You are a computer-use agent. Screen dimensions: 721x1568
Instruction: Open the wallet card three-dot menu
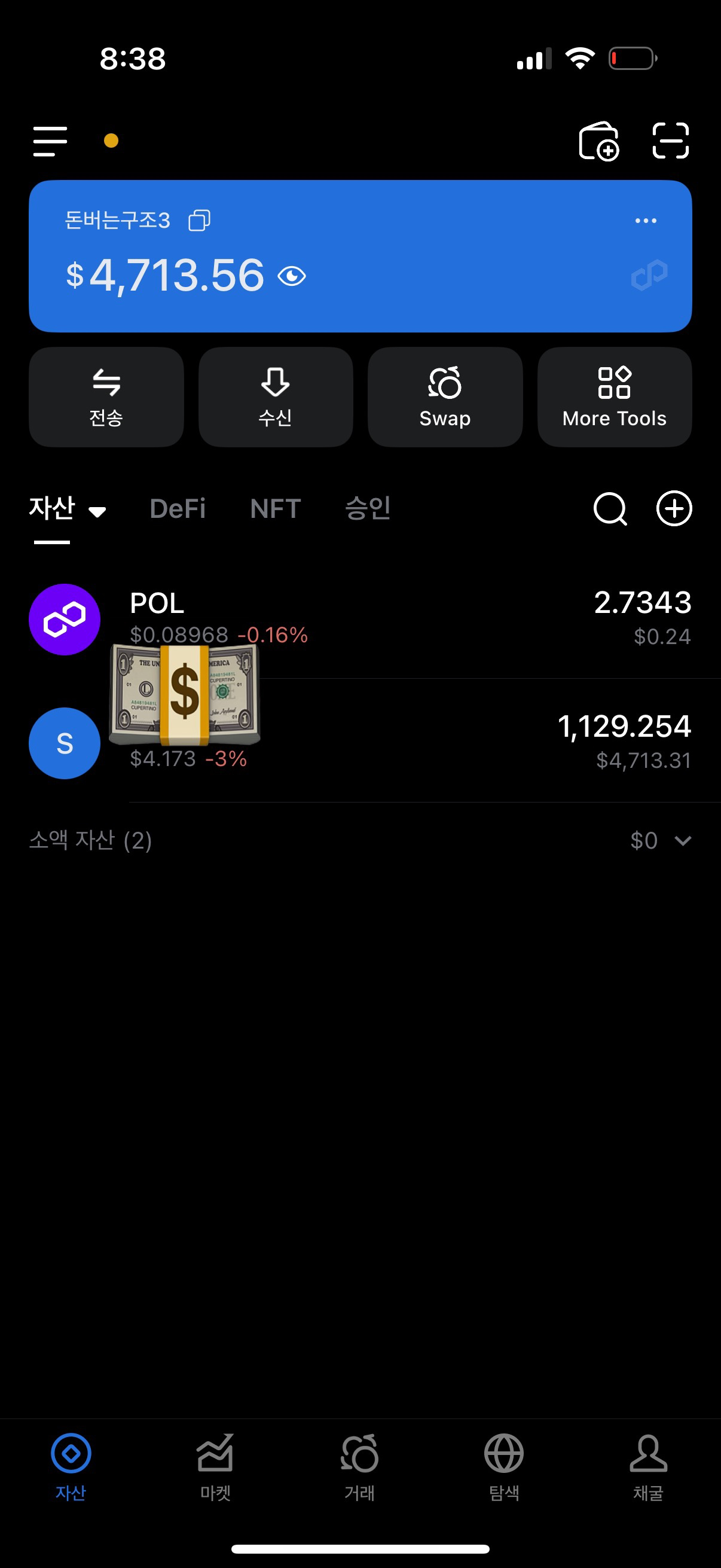point(645,220)
